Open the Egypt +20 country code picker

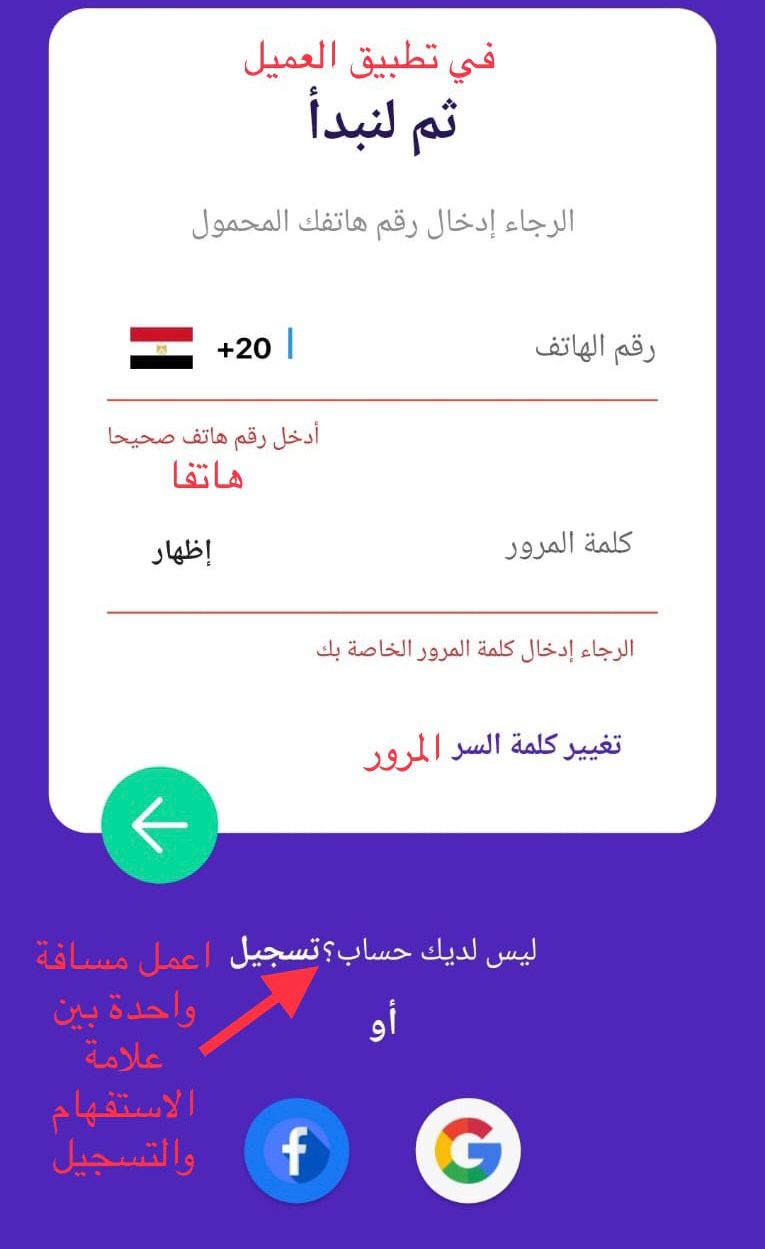(x=201, y=348)
